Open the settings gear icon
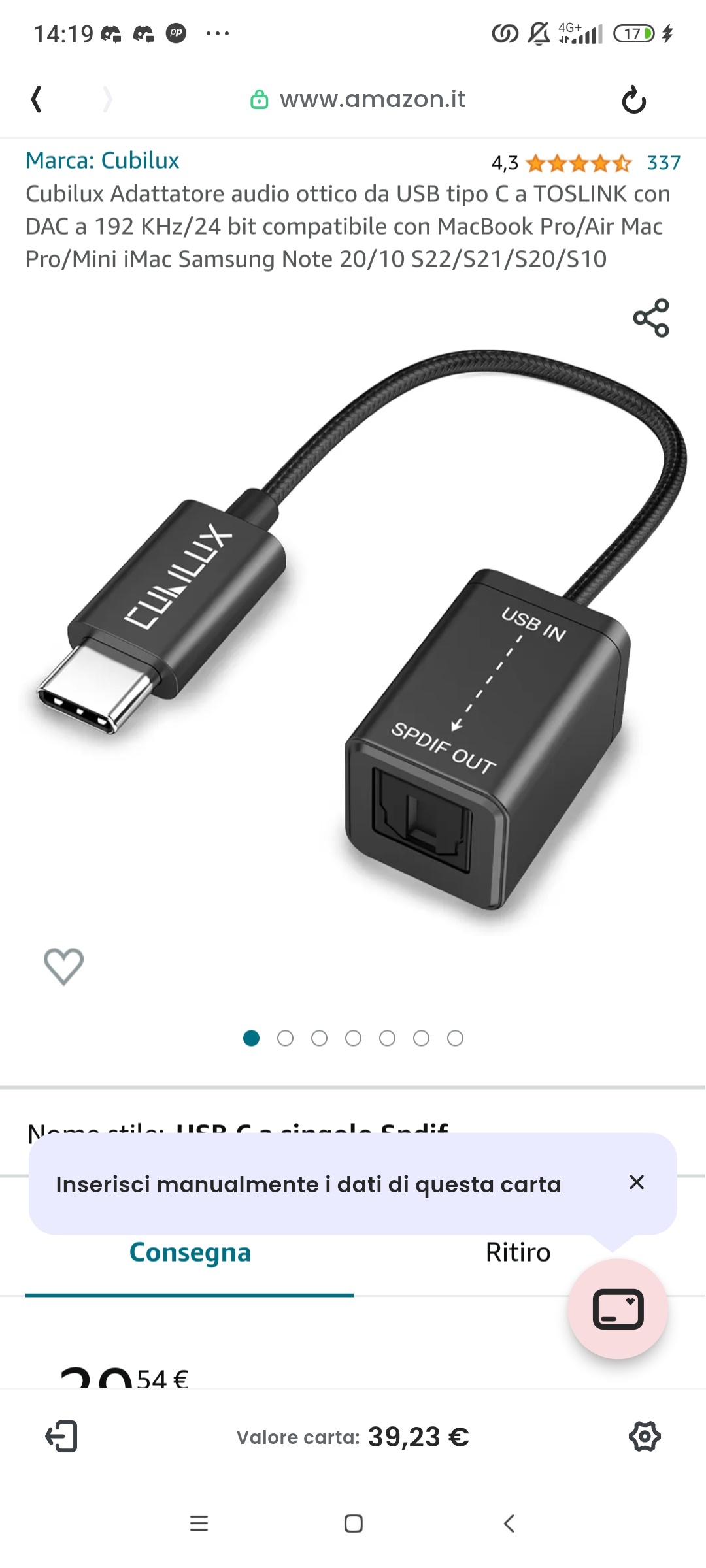 [645, 1436]
